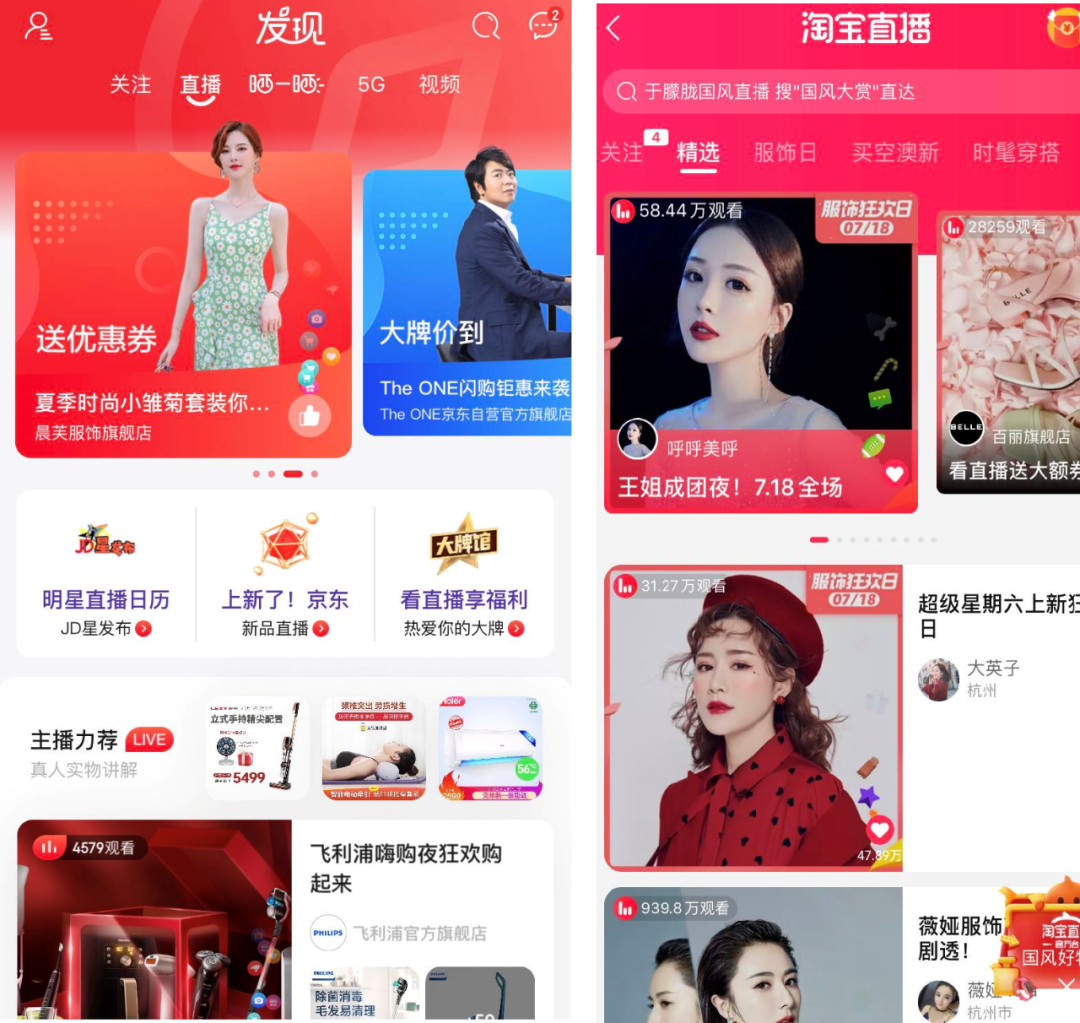Switch to the 买空澳新 tab
This screenshot has height=1023, width=1080.
click(895, 153)
